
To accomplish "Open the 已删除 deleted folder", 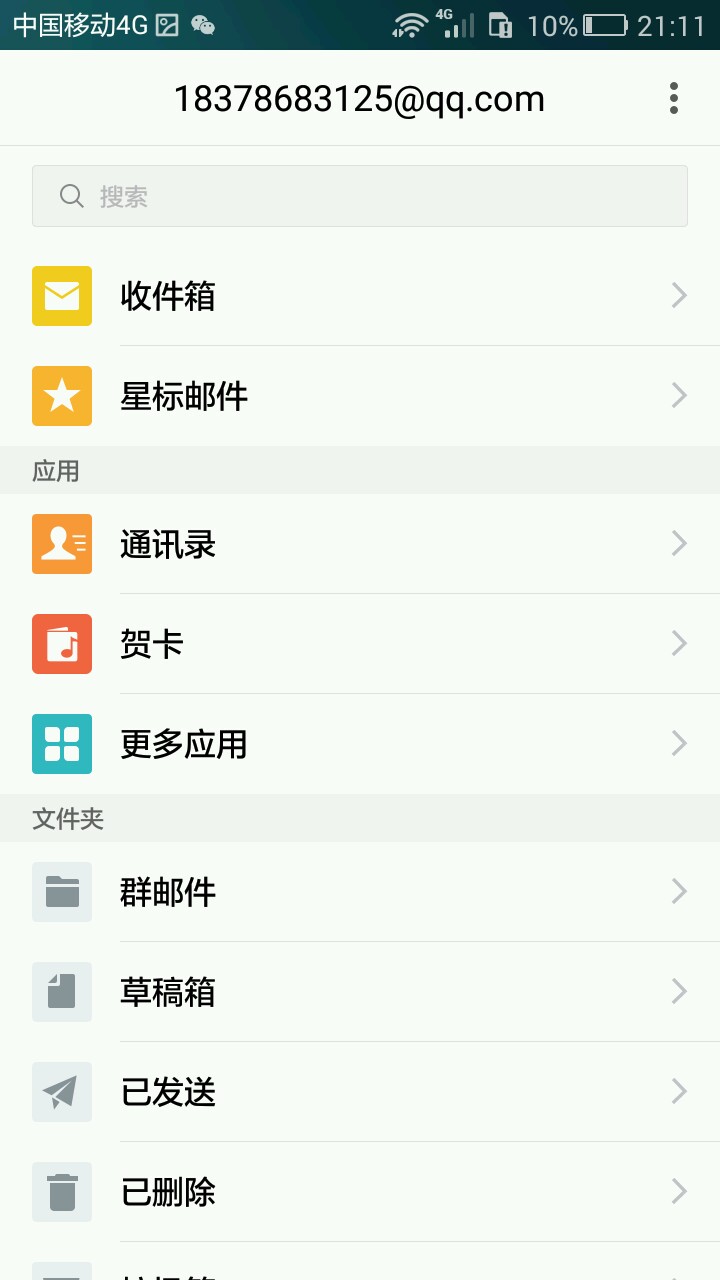I will click(x=360, y=1192).
